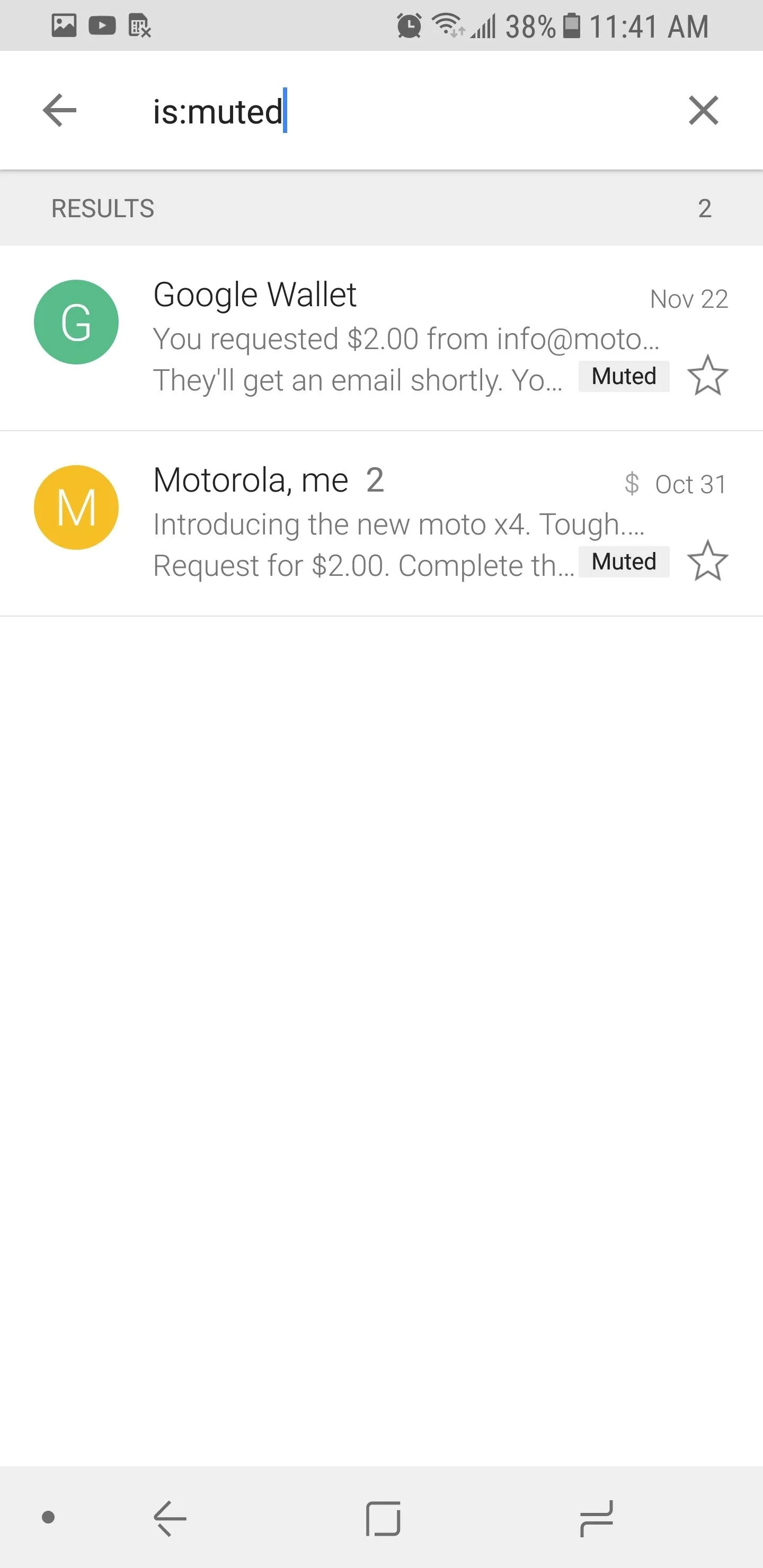The width and height of the screenshot is (763, 1568).
Task: Open the Google Wallet email
Action: coord(381,338)
